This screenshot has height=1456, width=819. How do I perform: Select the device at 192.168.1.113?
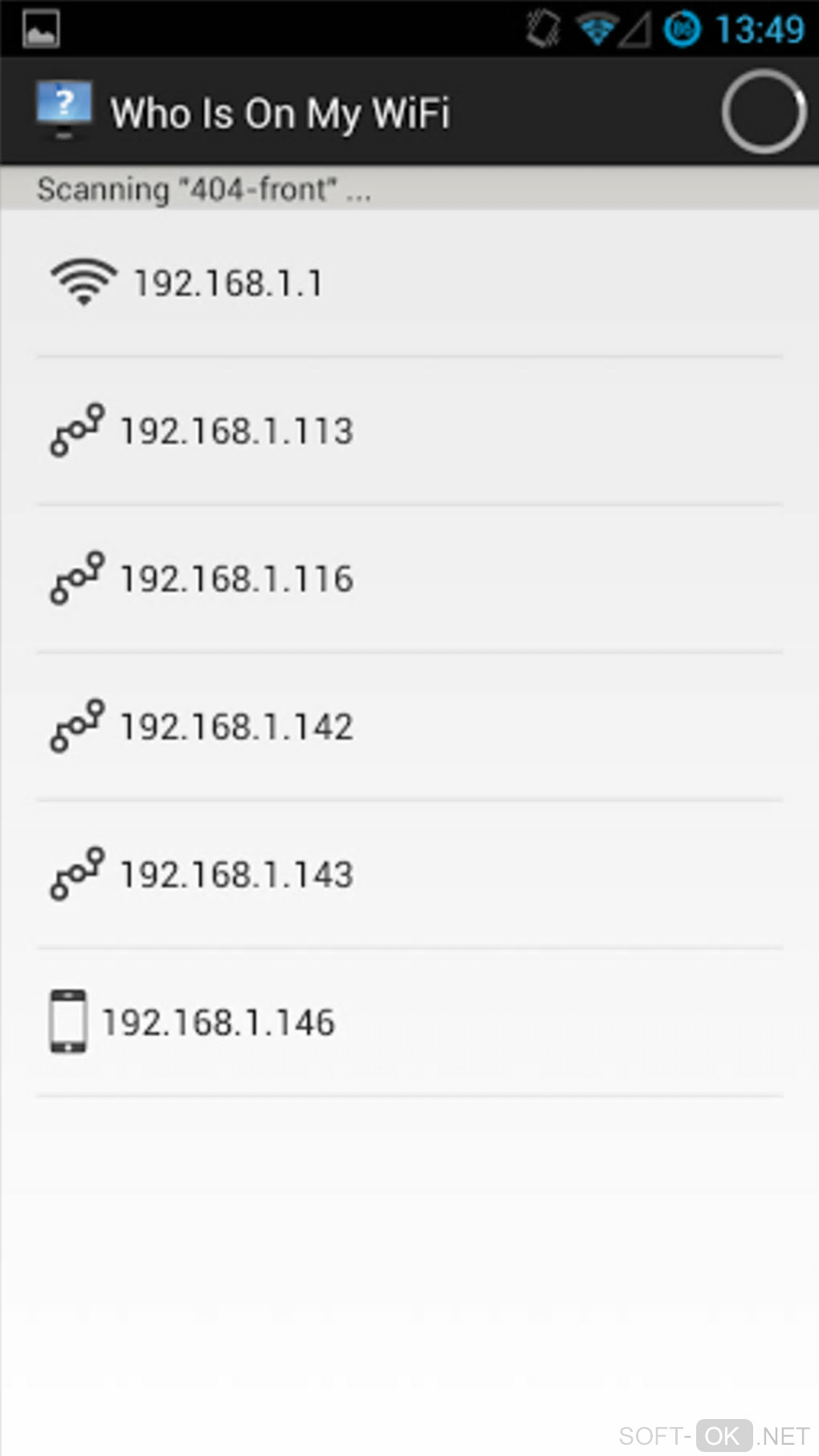(236, 431)
